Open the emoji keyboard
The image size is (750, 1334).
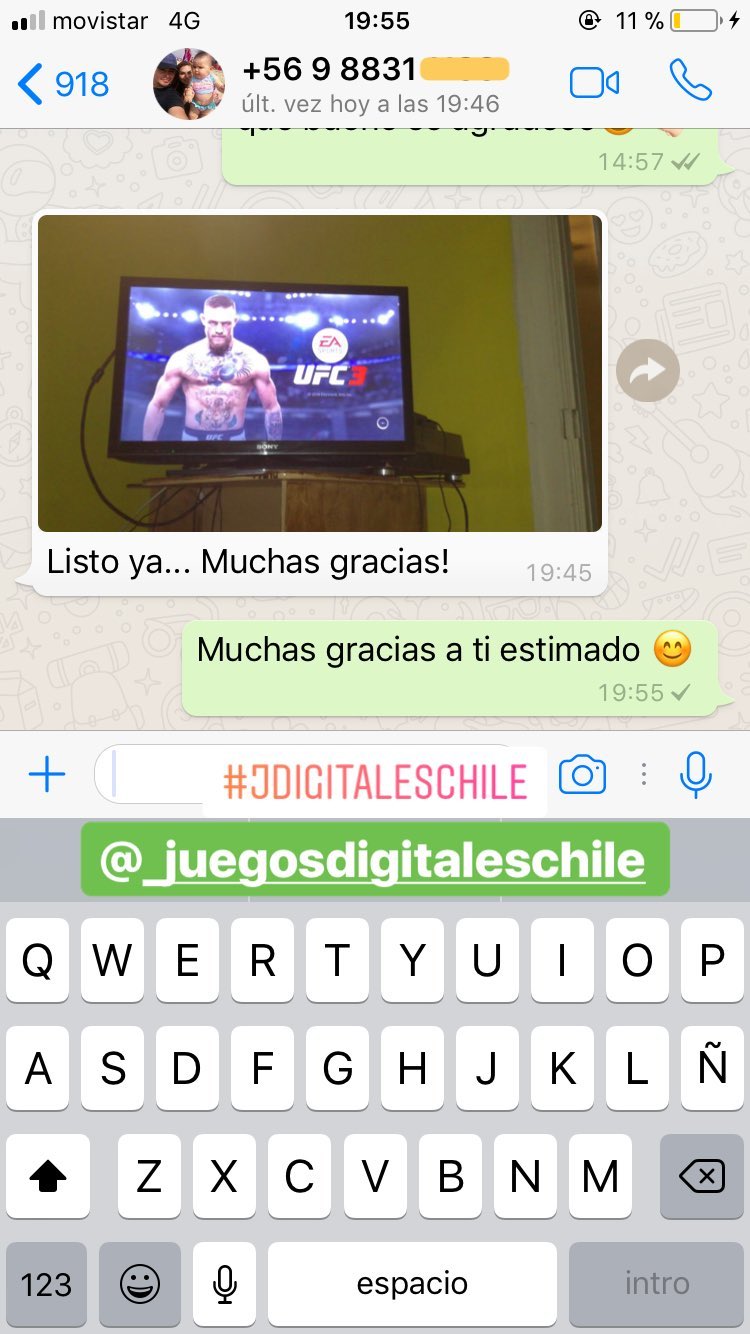(140, 1284)
